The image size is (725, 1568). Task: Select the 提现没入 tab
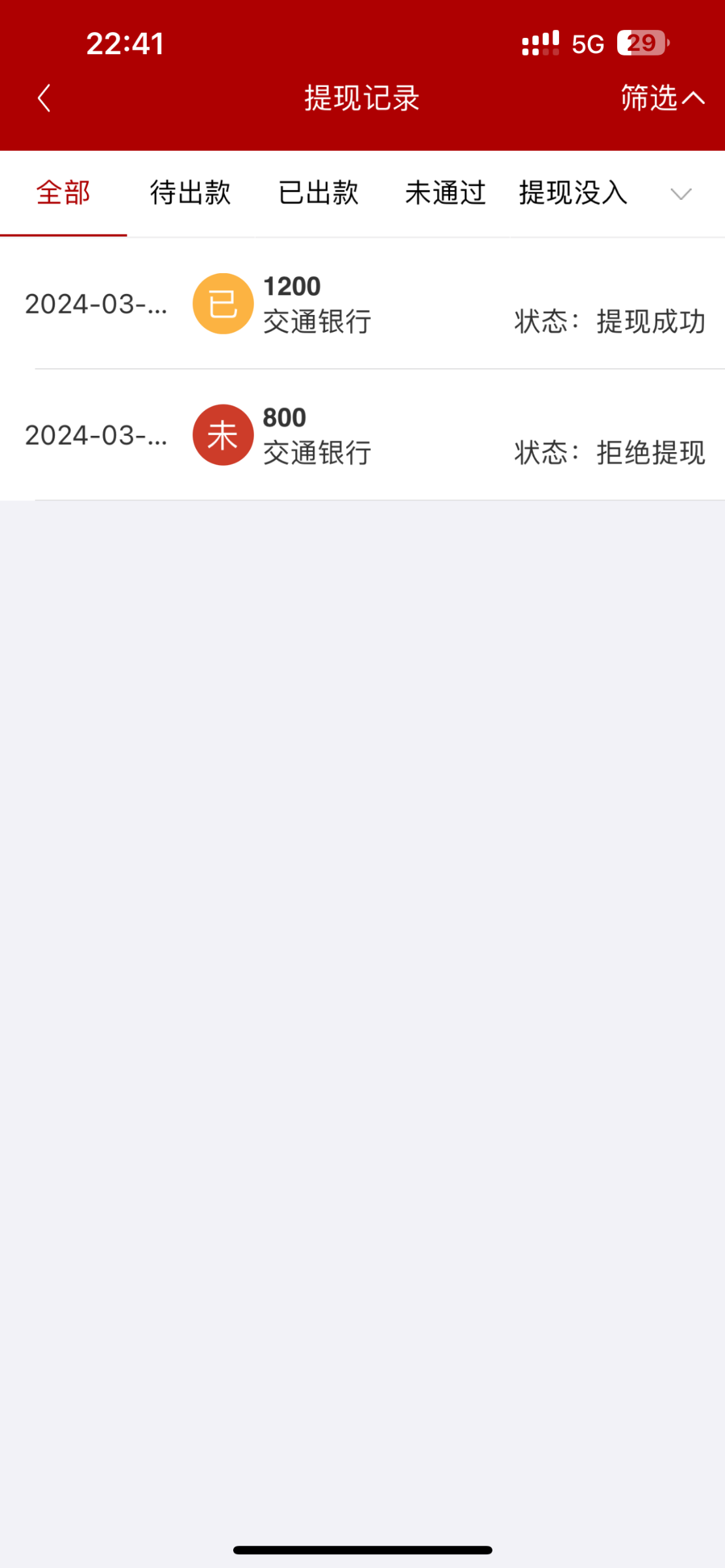pos(573,193)
